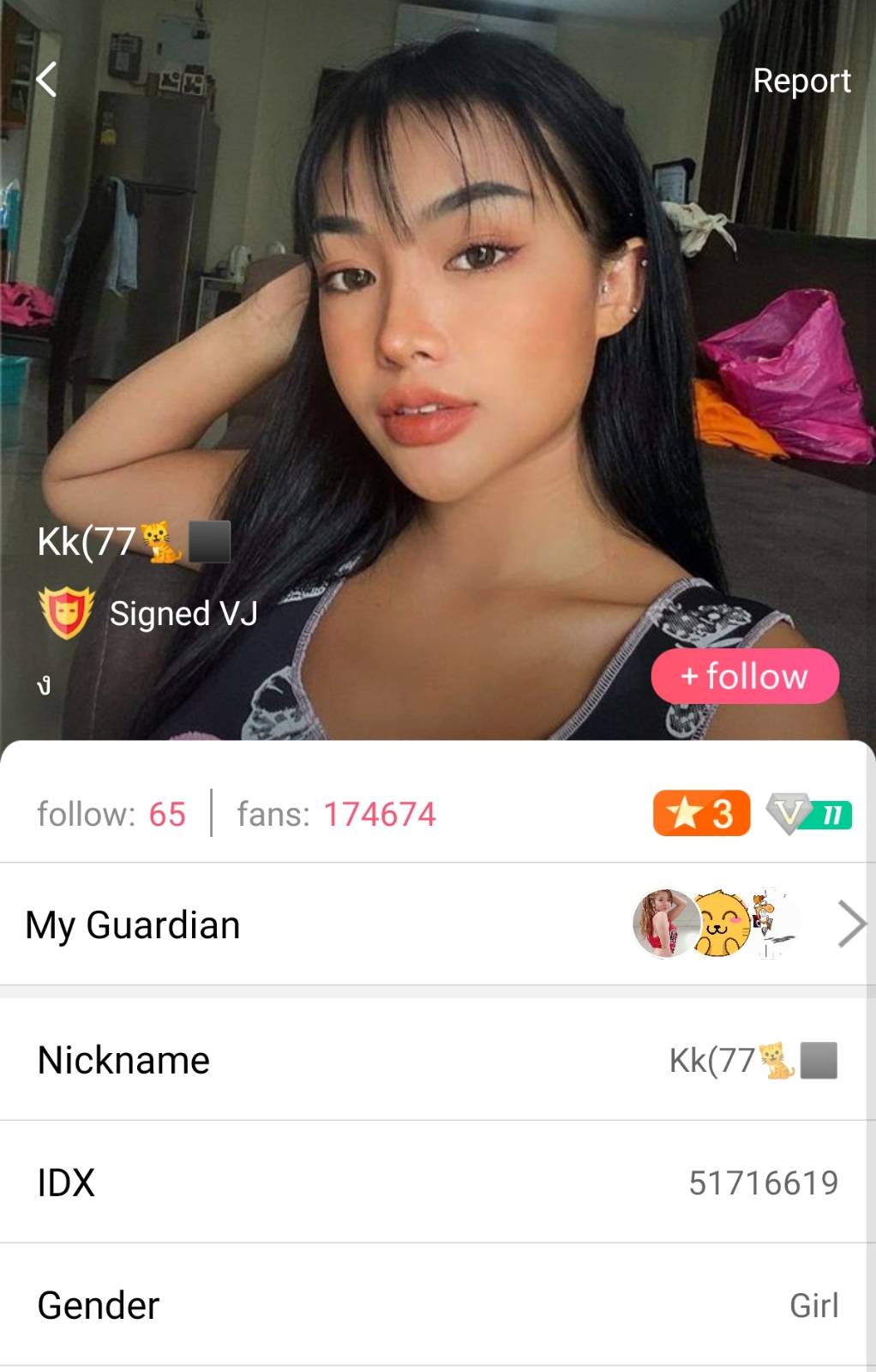
Task: View the fans list of 174674
Action: click(x=337, y=814)
